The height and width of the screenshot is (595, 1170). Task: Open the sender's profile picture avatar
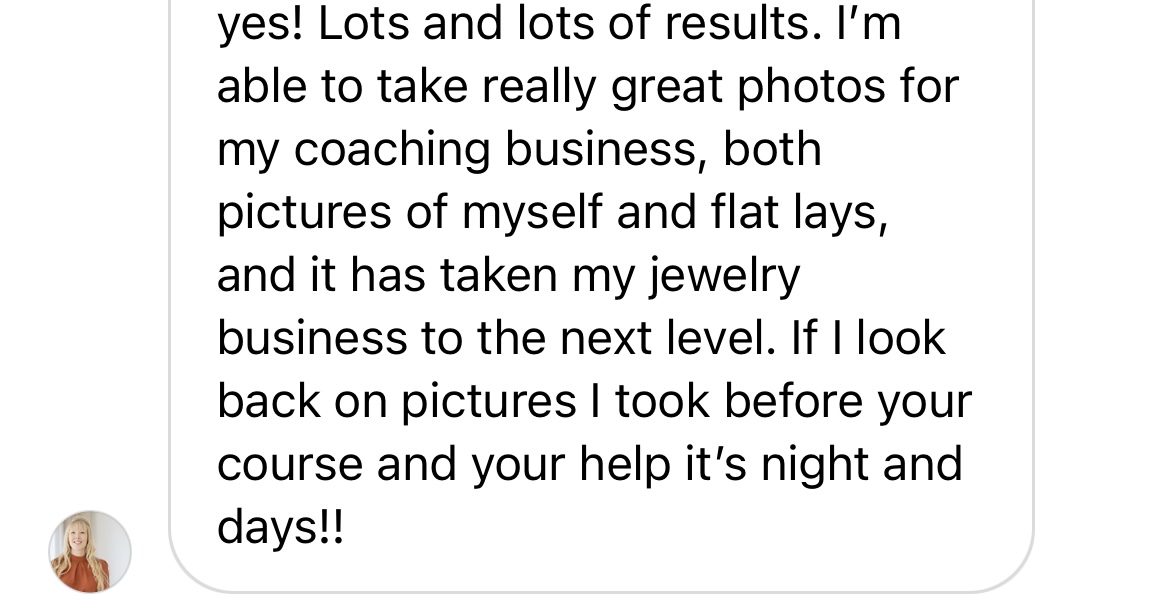(x=90, y=551)
